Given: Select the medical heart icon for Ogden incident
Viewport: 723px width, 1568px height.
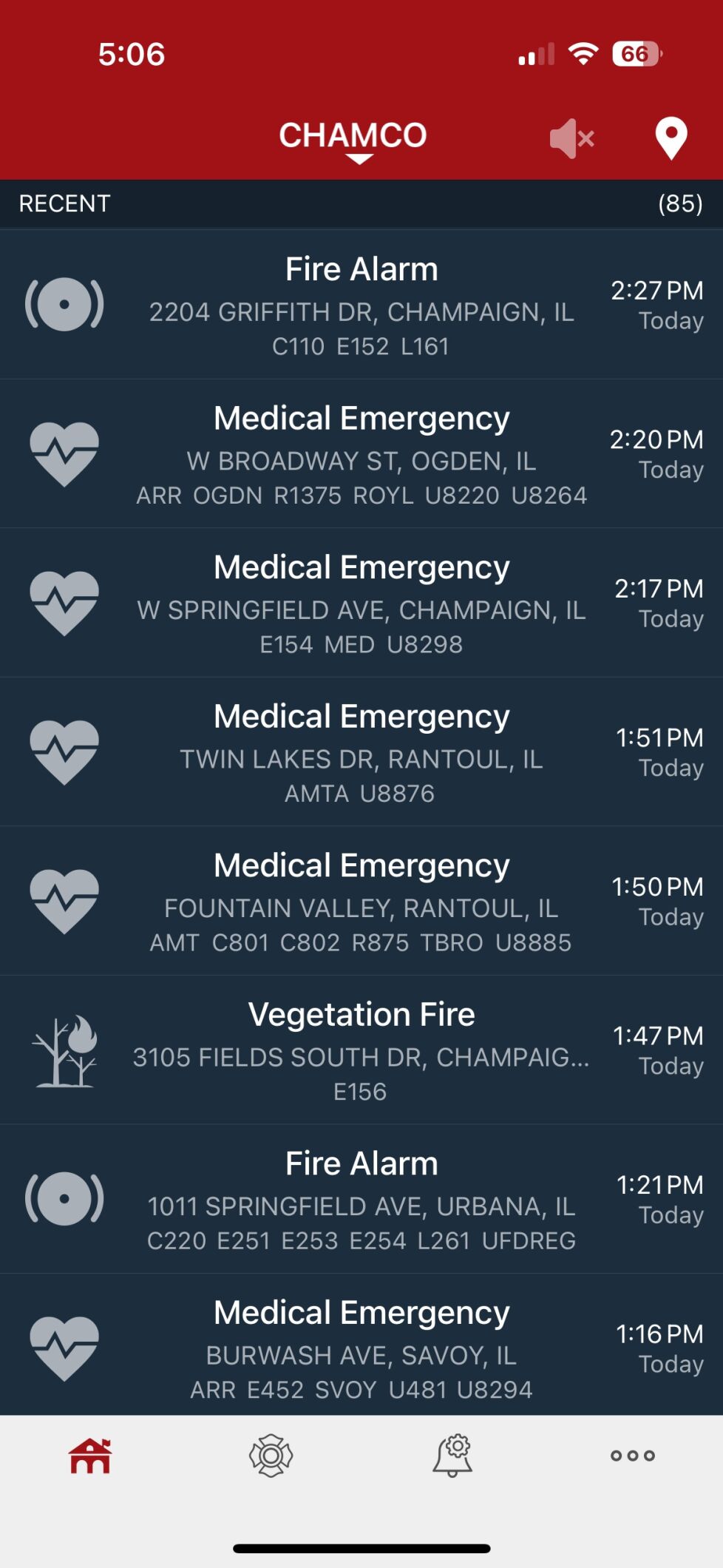Looking at the screenshot, I should [65, 452].
